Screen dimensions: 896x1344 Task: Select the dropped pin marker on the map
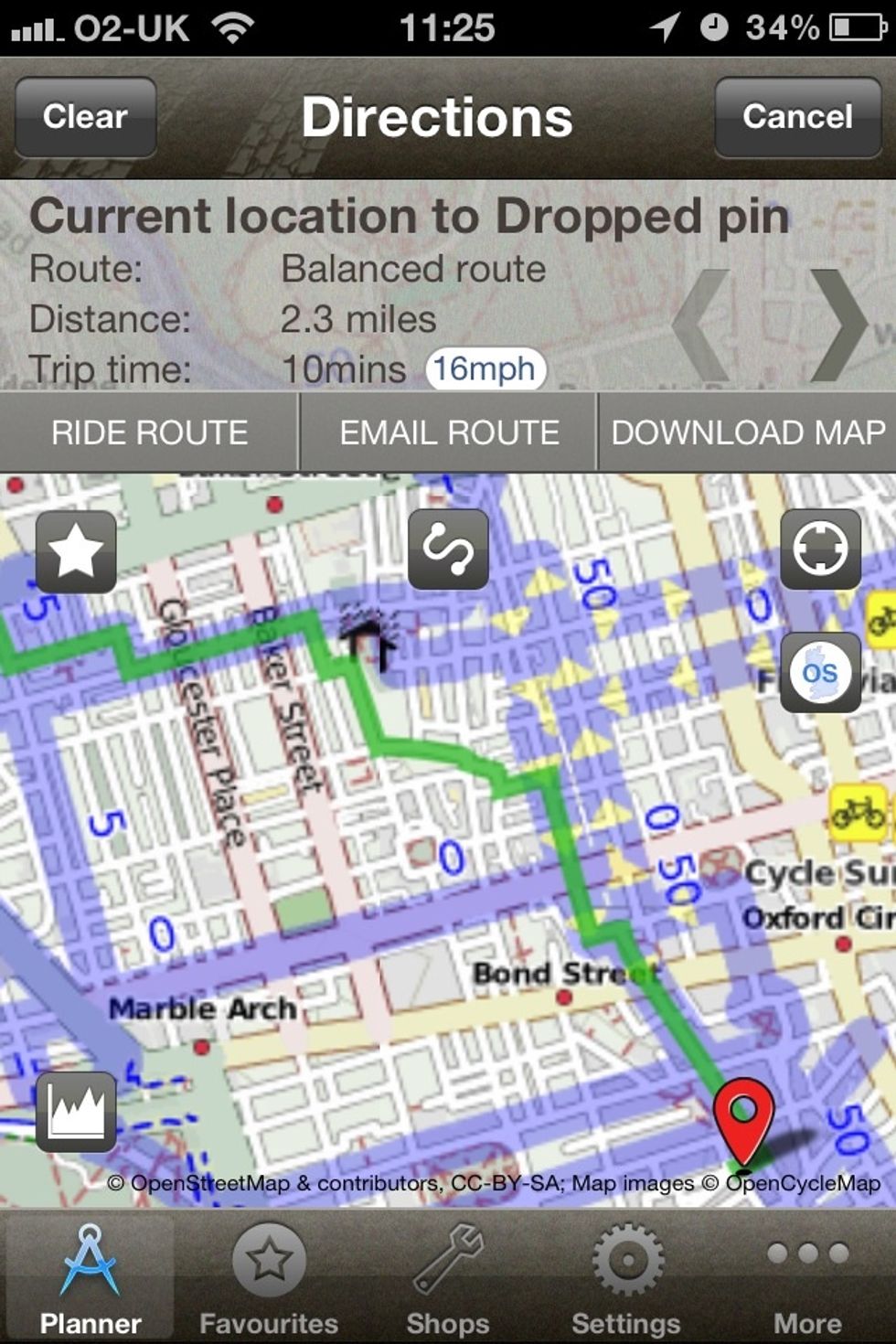pyautogui.click(x=742, y=1117)
